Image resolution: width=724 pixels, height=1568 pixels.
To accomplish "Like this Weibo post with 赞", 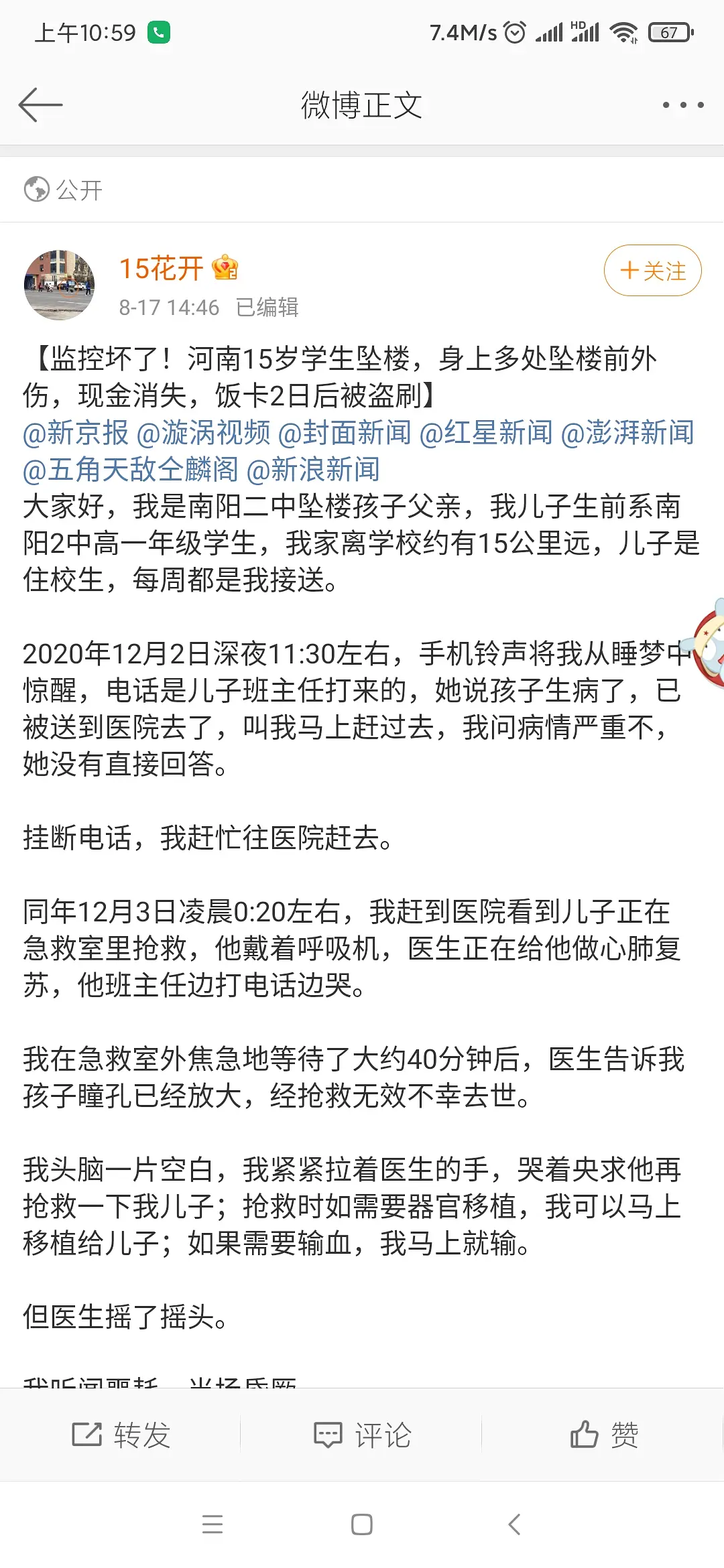I will click(x=603, y=1435).
